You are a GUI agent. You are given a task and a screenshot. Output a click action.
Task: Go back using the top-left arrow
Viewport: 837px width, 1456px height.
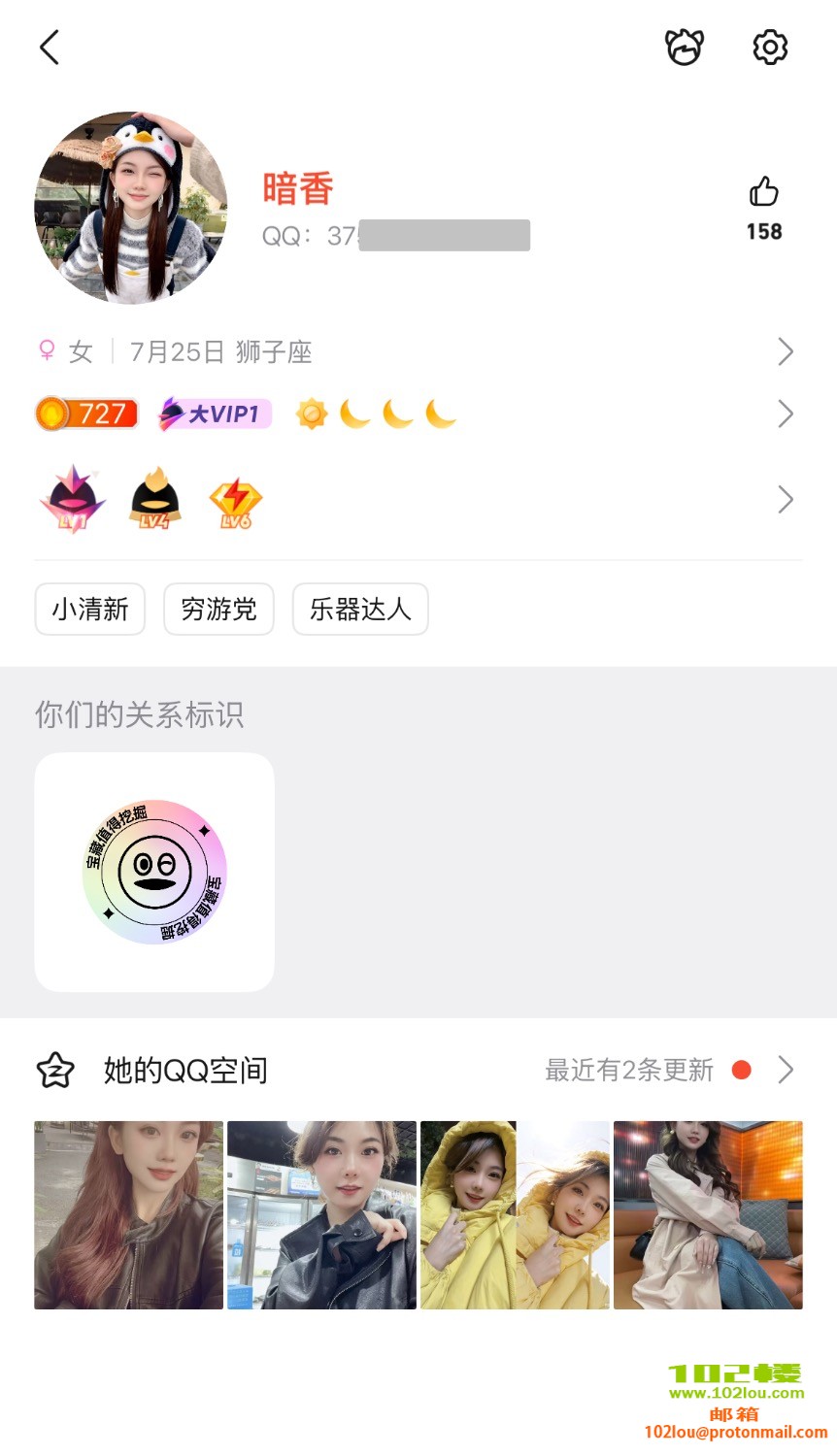pyautogui.click(x=50, y=47)
